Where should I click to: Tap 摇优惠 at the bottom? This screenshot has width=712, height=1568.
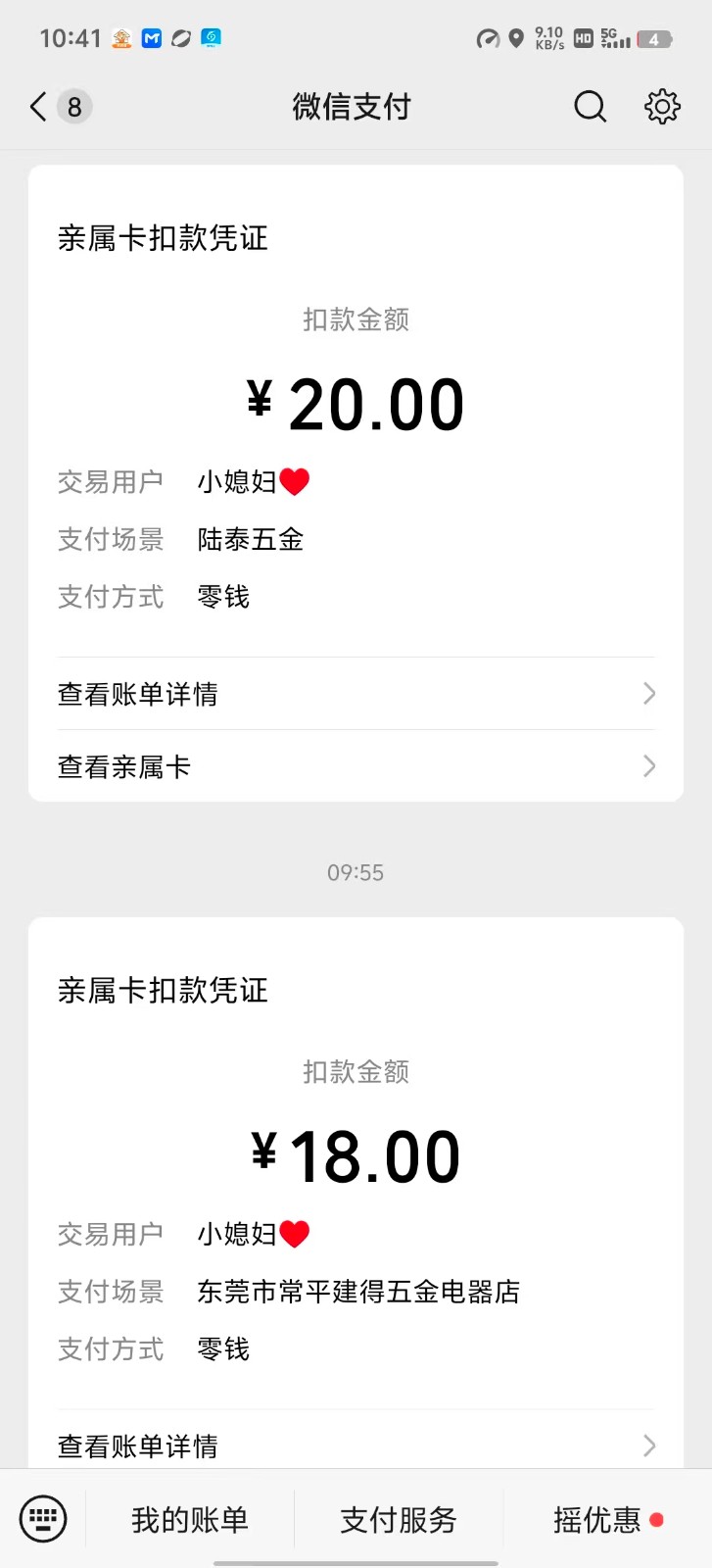(x=599, y=1519)
